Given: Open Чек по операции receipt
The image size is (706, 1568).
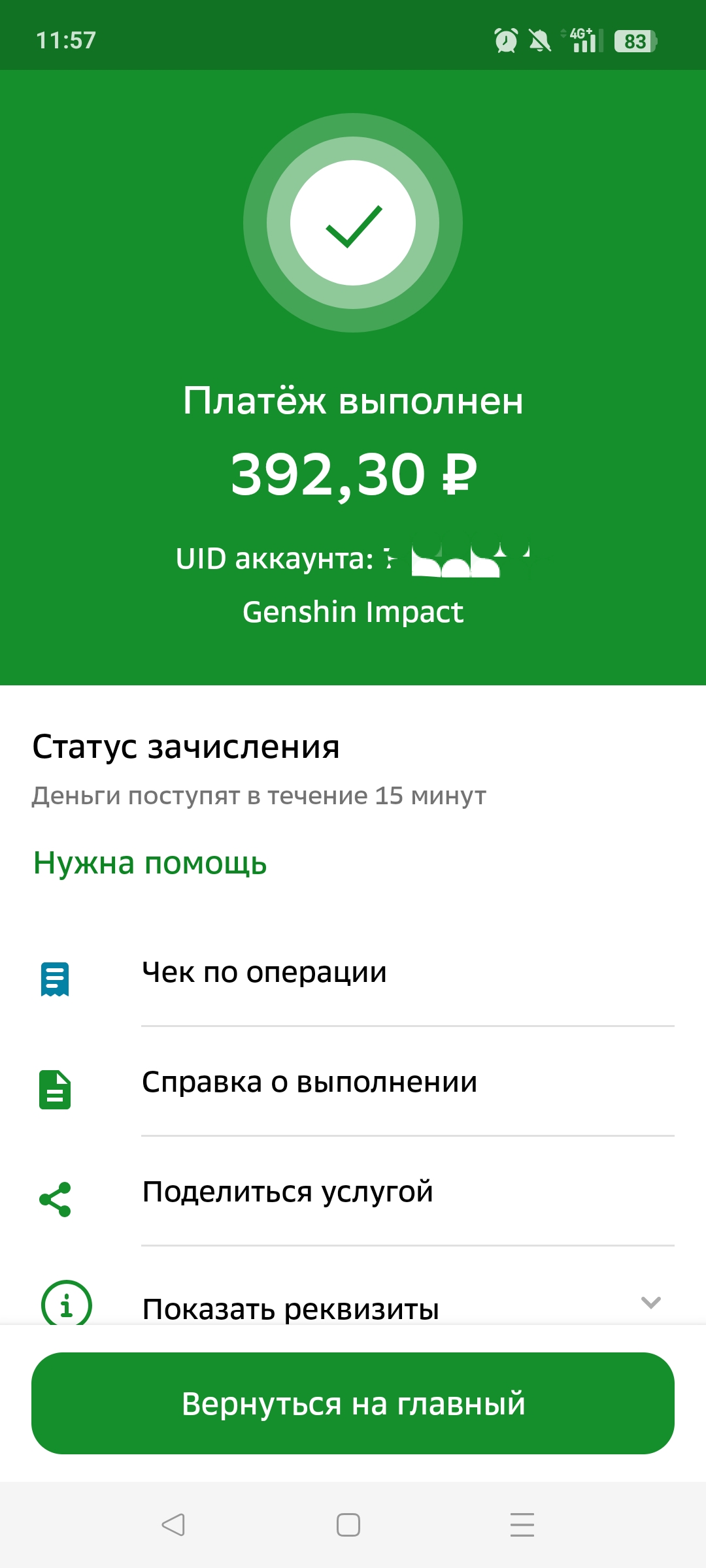Looking at the screenshot, I should (x=353, y=972).
